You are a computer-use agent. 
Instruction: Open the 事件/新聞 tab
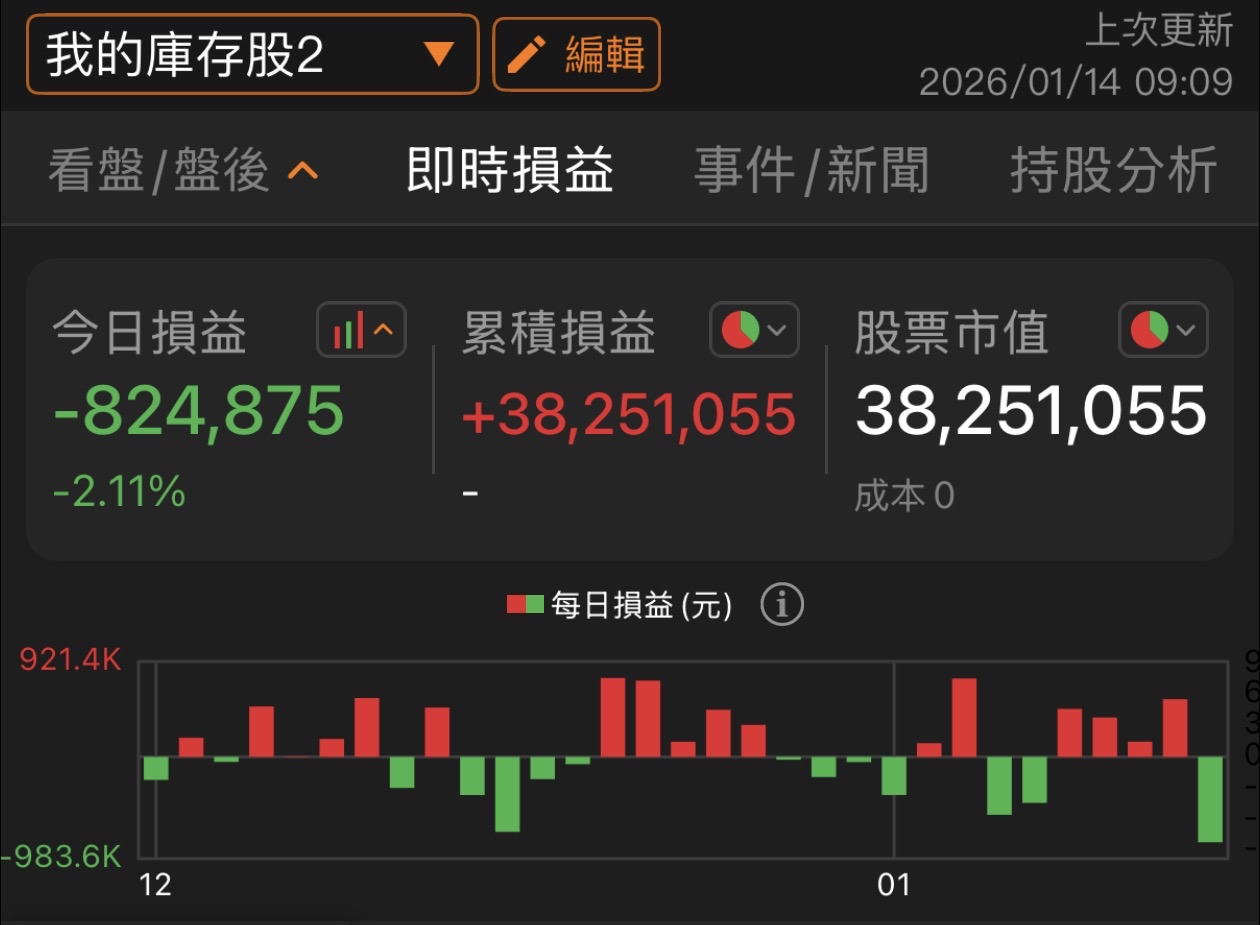pos(812,170)
